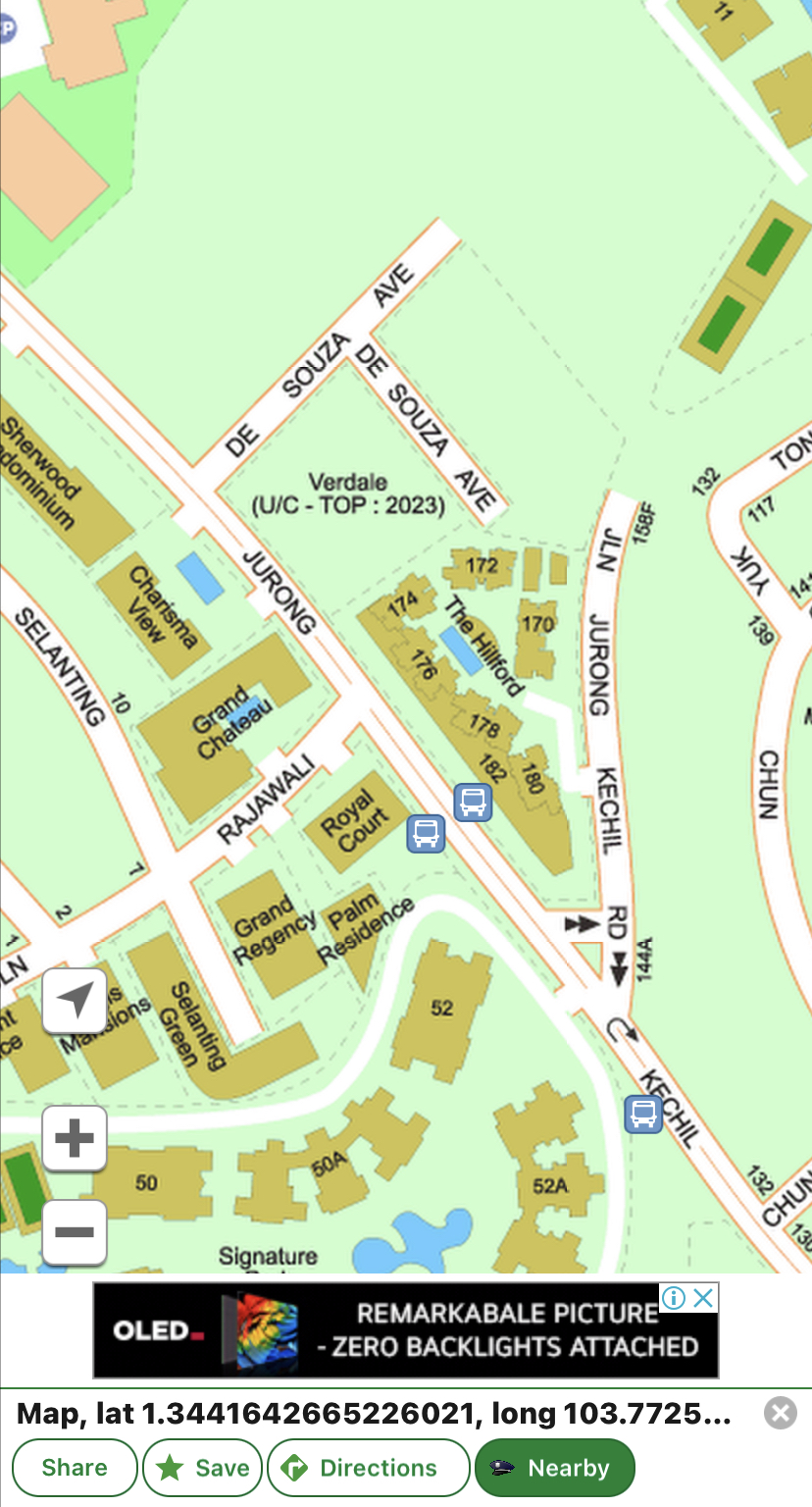
Task: Select the bus stop near Royal Court
Action: (x=426, y=834)
